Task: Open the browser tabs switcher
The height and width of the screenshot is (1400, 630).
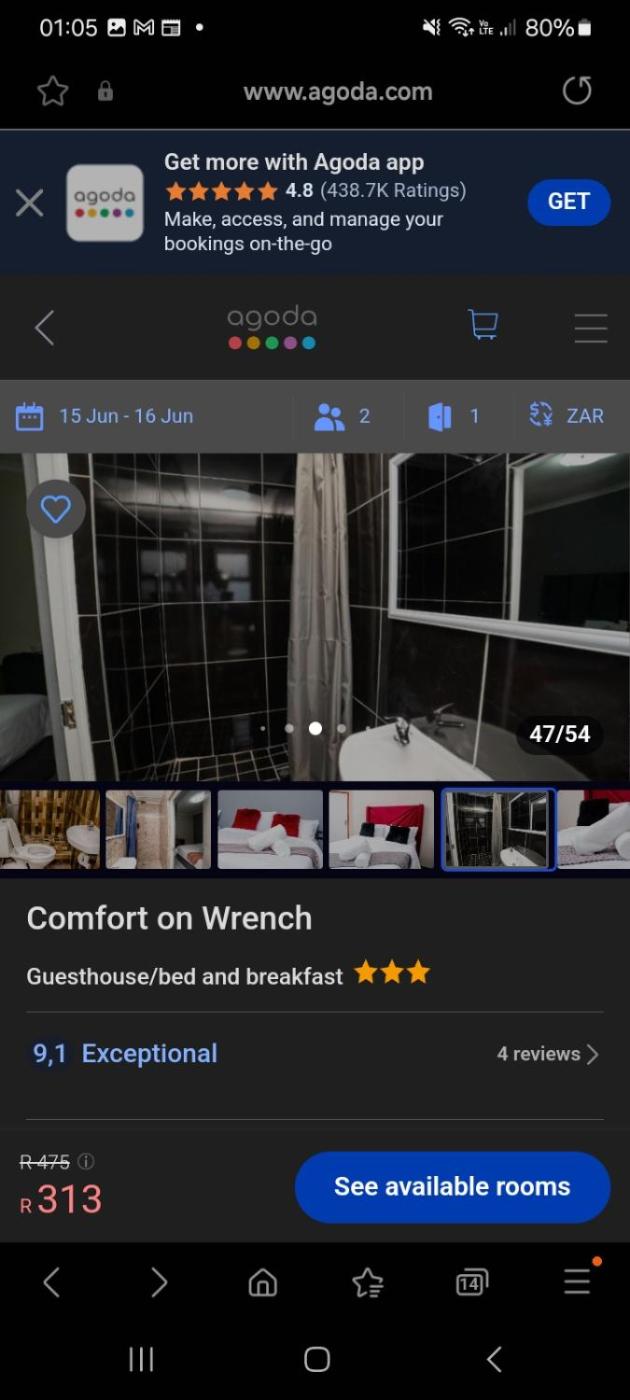Action: [x=471, y=1282]
